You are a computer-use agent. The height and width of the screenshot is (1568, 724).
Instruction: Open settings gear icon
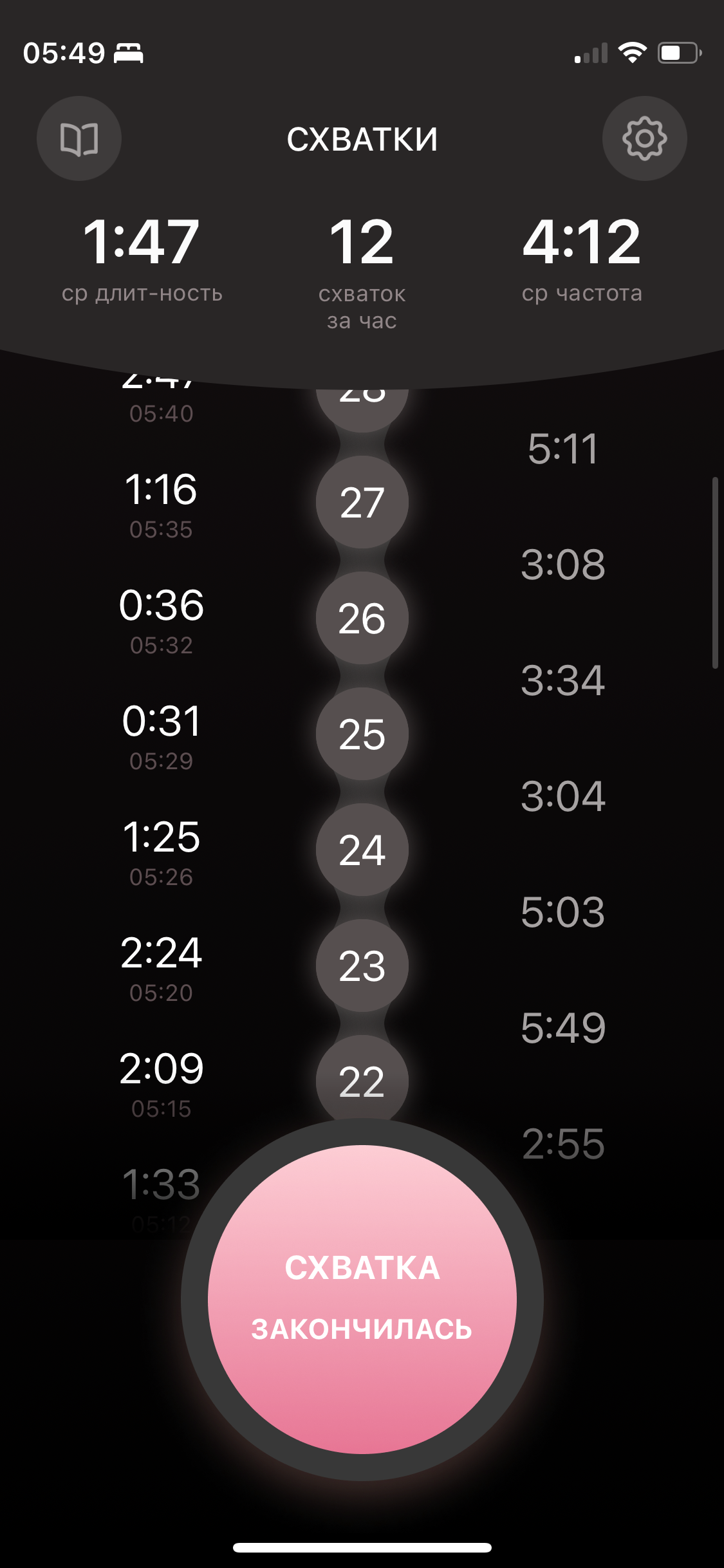coord(644,138)
